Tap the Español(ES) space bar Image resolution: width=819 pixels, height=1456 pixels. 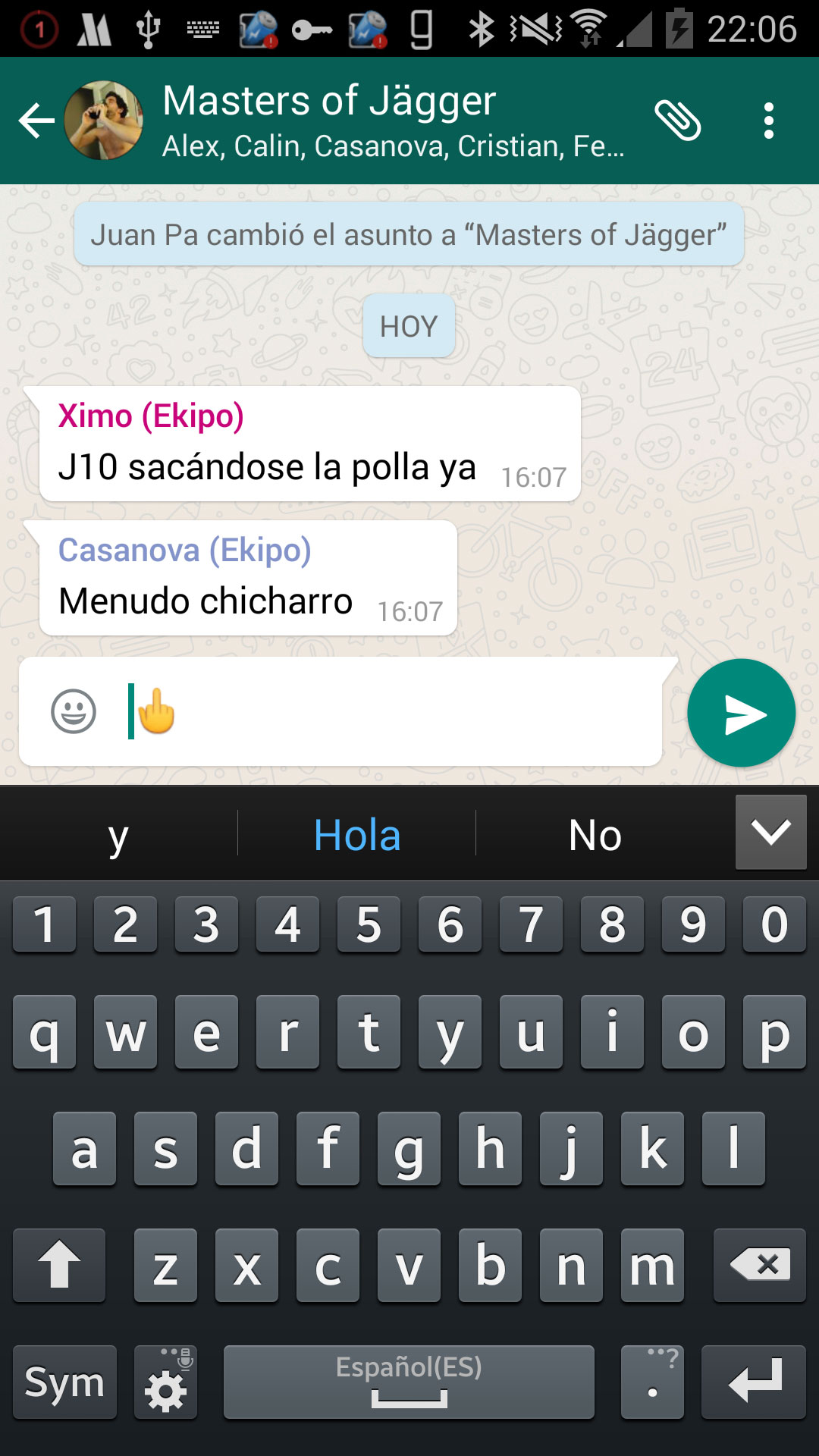click(x=409, y=1382)
